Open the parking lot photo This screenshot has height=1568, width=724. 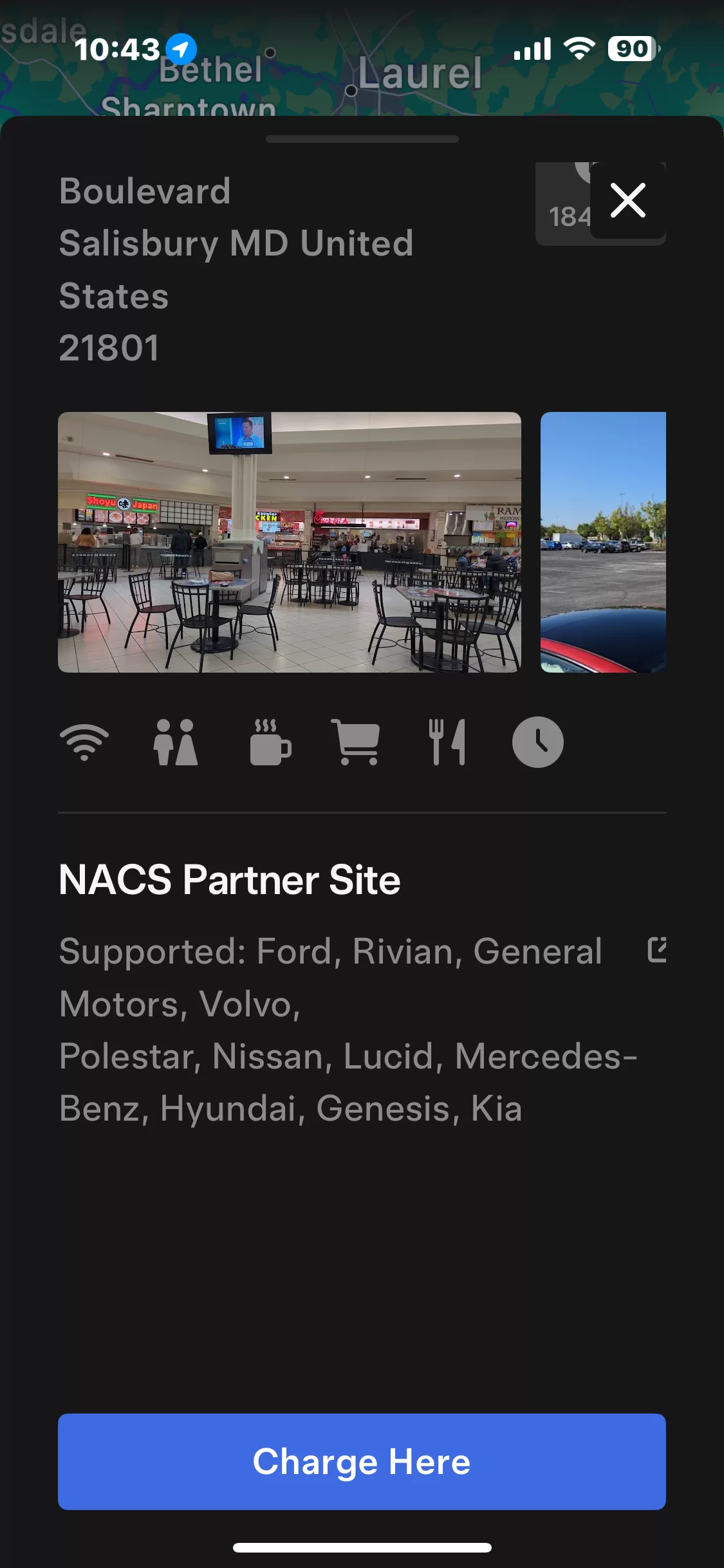click(603, 542)
